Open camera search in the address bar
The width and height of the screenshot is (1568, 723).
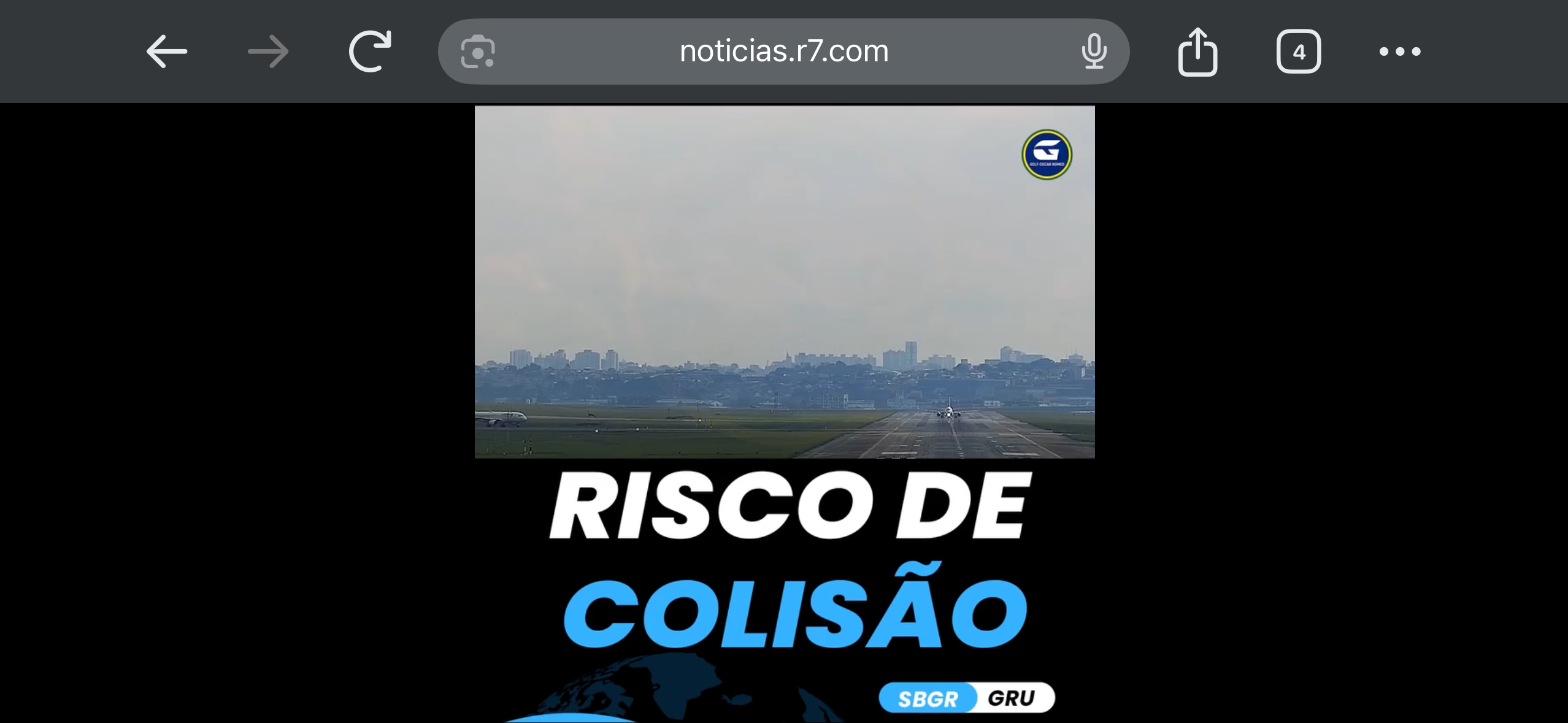click(478, 52)
